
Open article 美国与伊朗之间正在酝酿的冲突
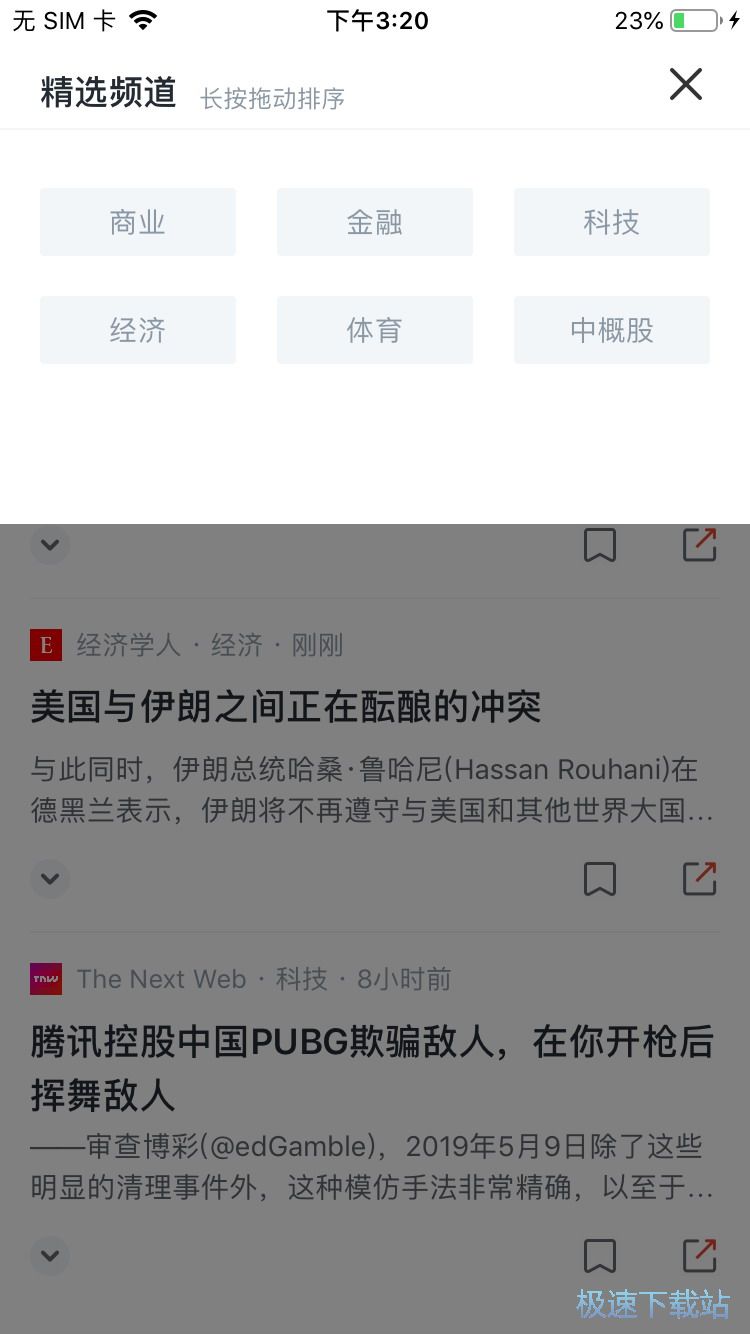tap(286, 708)
